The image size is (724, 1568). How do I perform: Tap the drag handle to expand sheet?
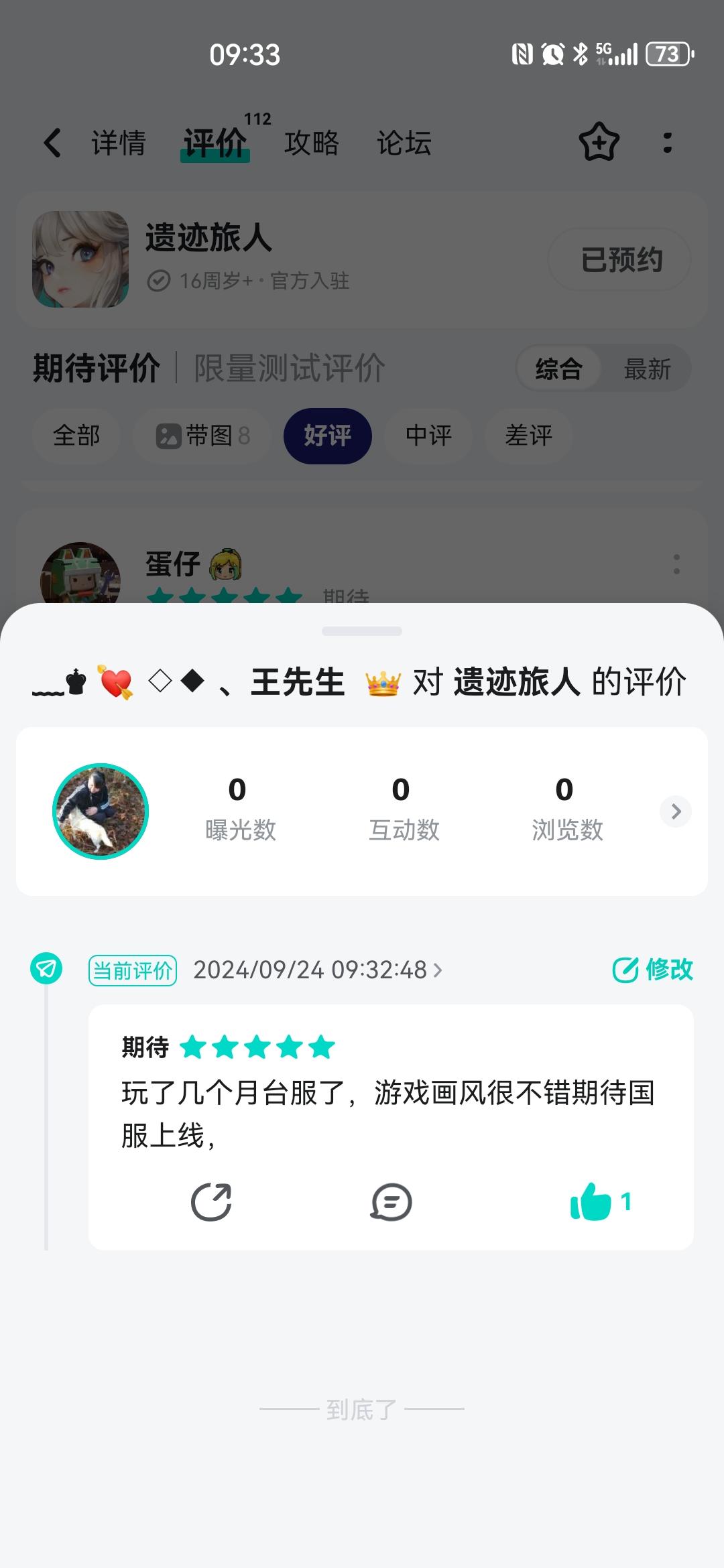click(x=362, y=631)
